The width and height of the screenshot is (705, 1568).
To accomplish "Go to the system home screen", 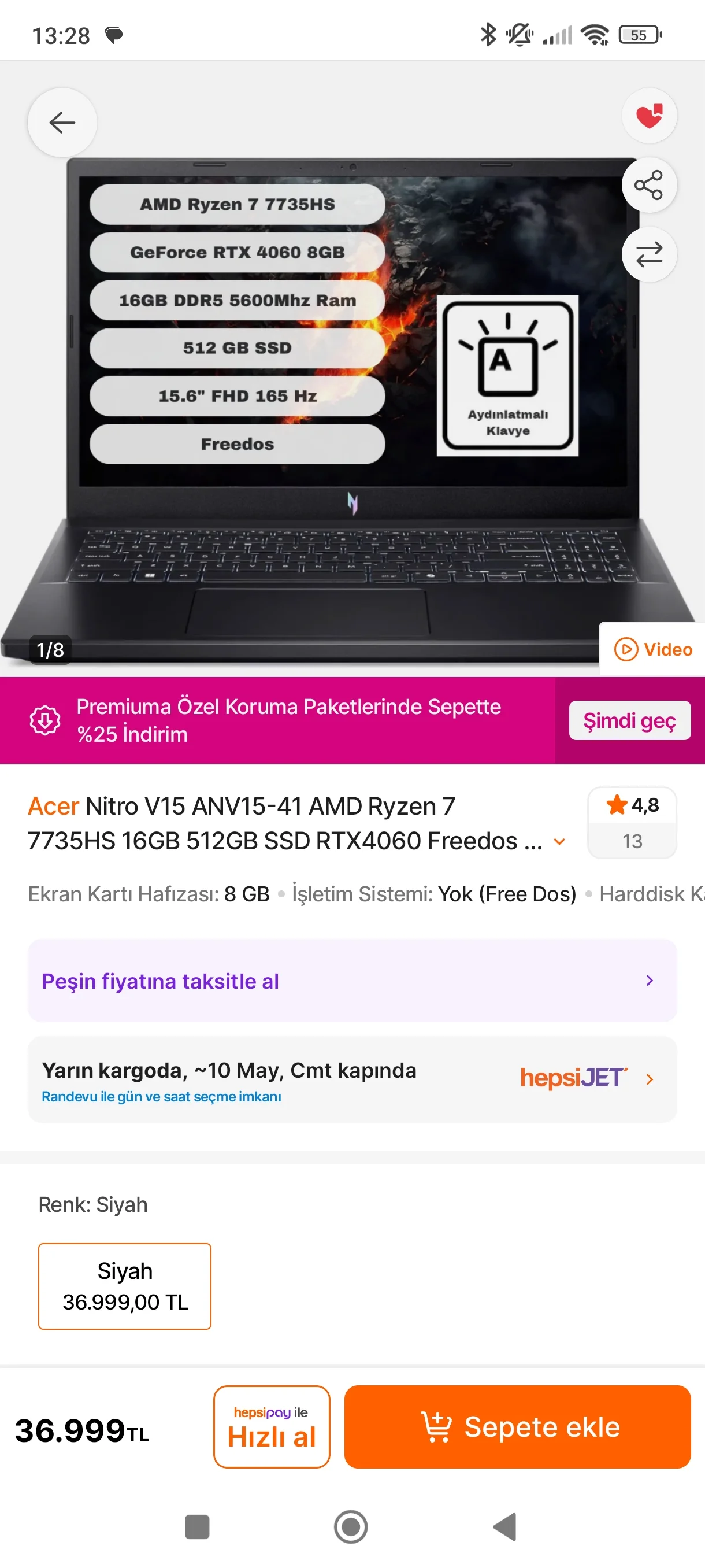I will coord(351,1526).
